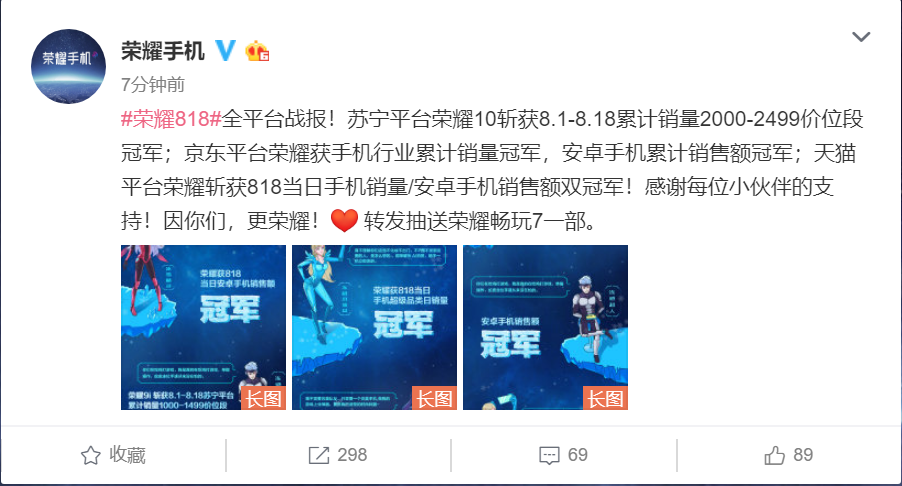Screen dimensions: 902x486
Task: View the first long image with red character
Action: 203,327
